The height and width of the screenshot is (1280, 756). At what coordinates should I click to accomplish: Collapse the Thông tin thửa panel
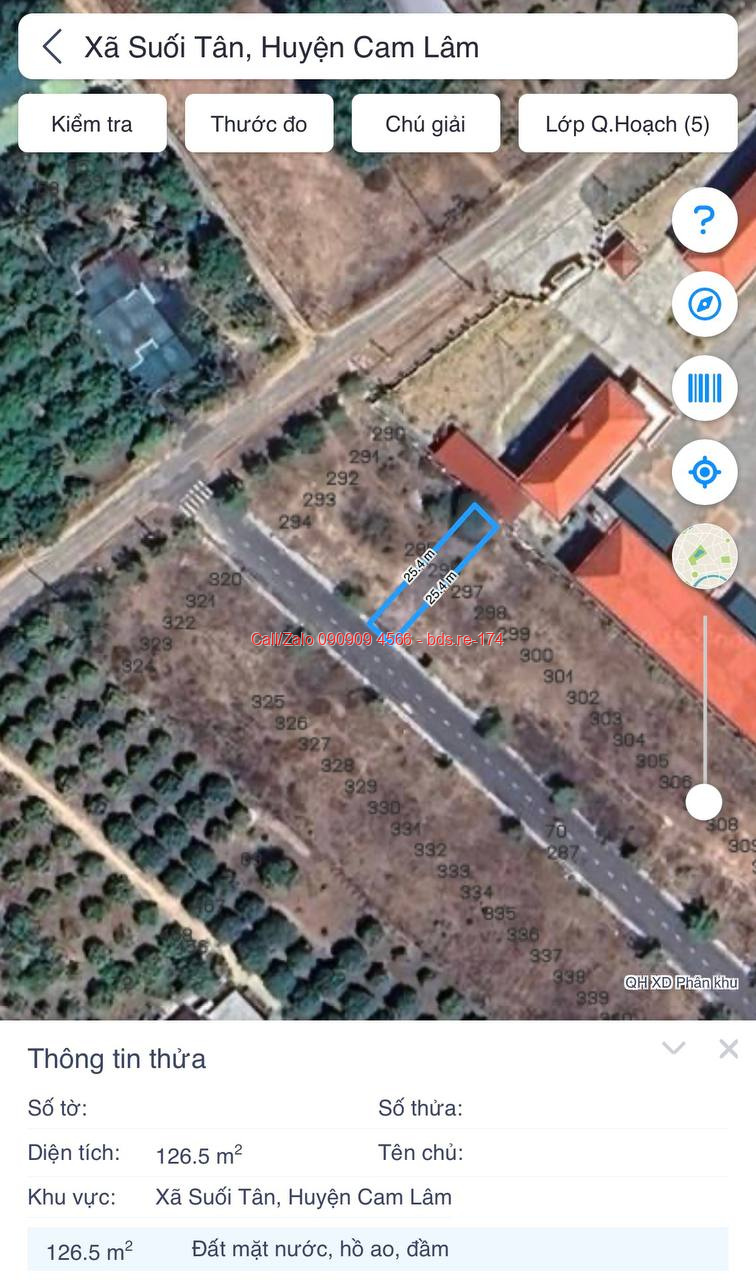(x=674, y=1048)
